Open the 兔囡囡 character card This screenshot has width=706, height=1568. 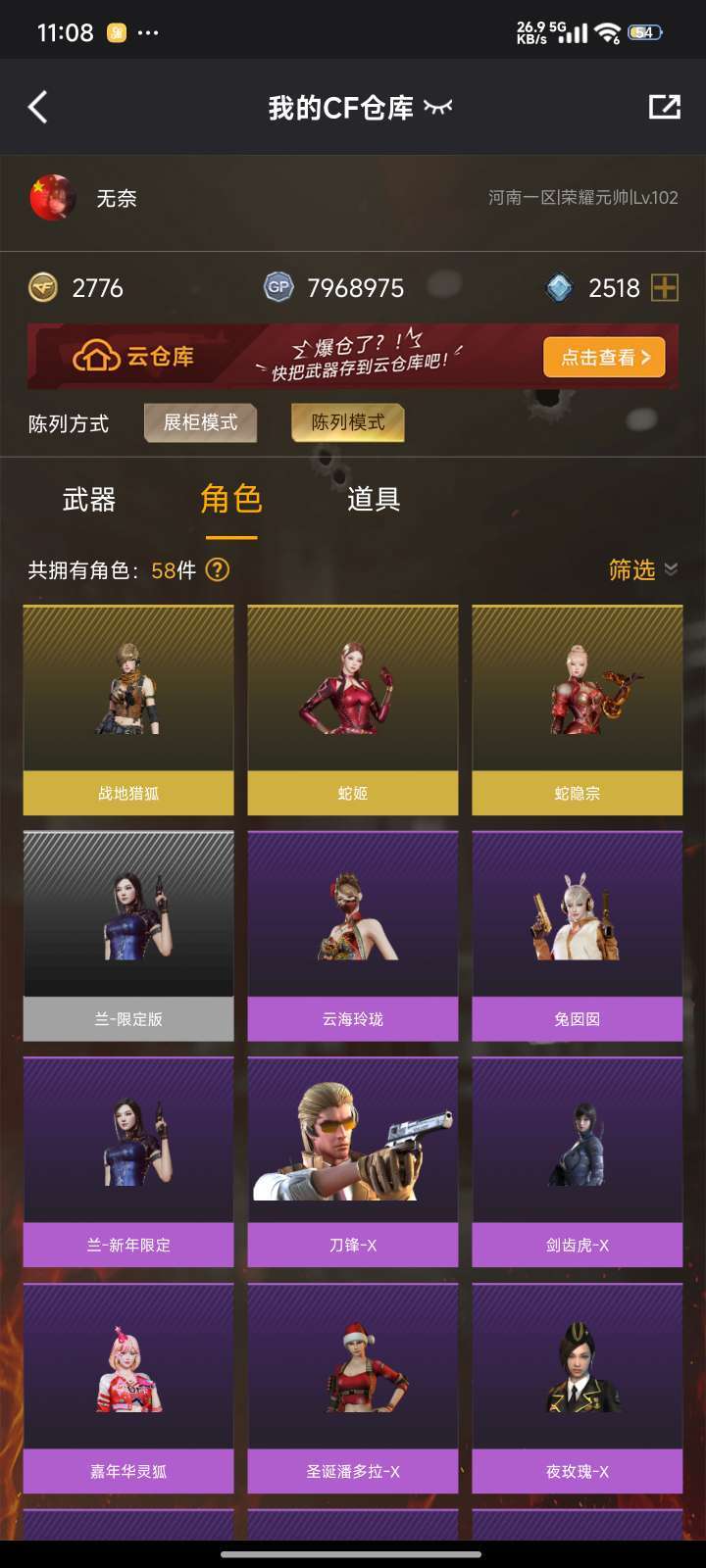coord(578,936)
